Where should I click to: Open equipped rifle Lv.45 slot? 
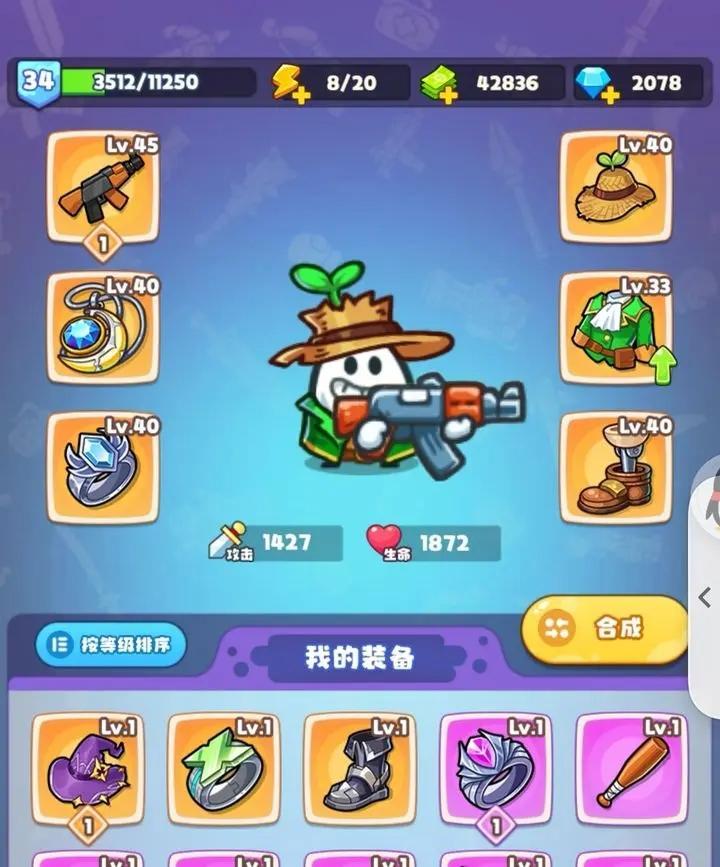click(103, 188)
